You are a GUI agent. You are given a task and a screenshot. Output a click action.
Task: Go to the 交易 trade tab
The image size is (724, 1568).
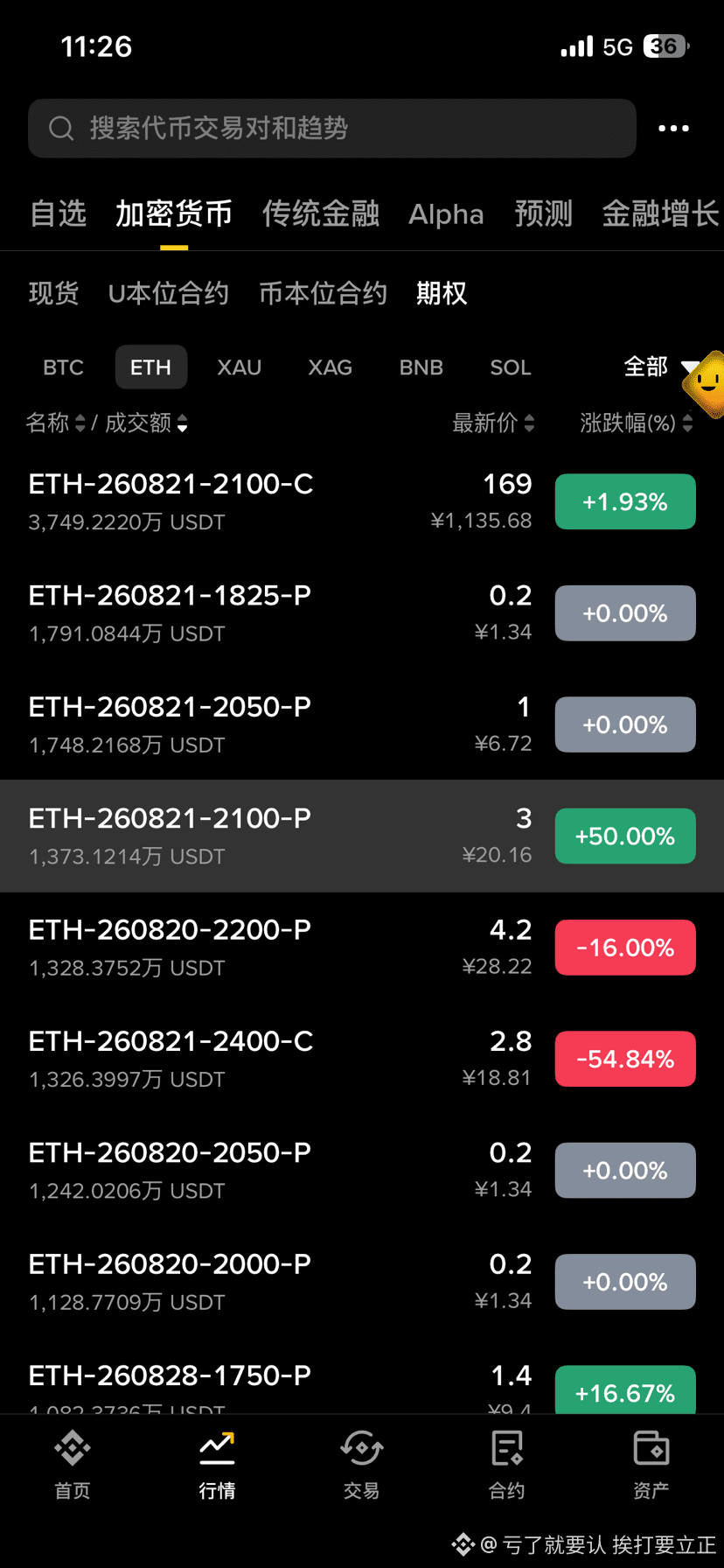(x=361, y=1465)
